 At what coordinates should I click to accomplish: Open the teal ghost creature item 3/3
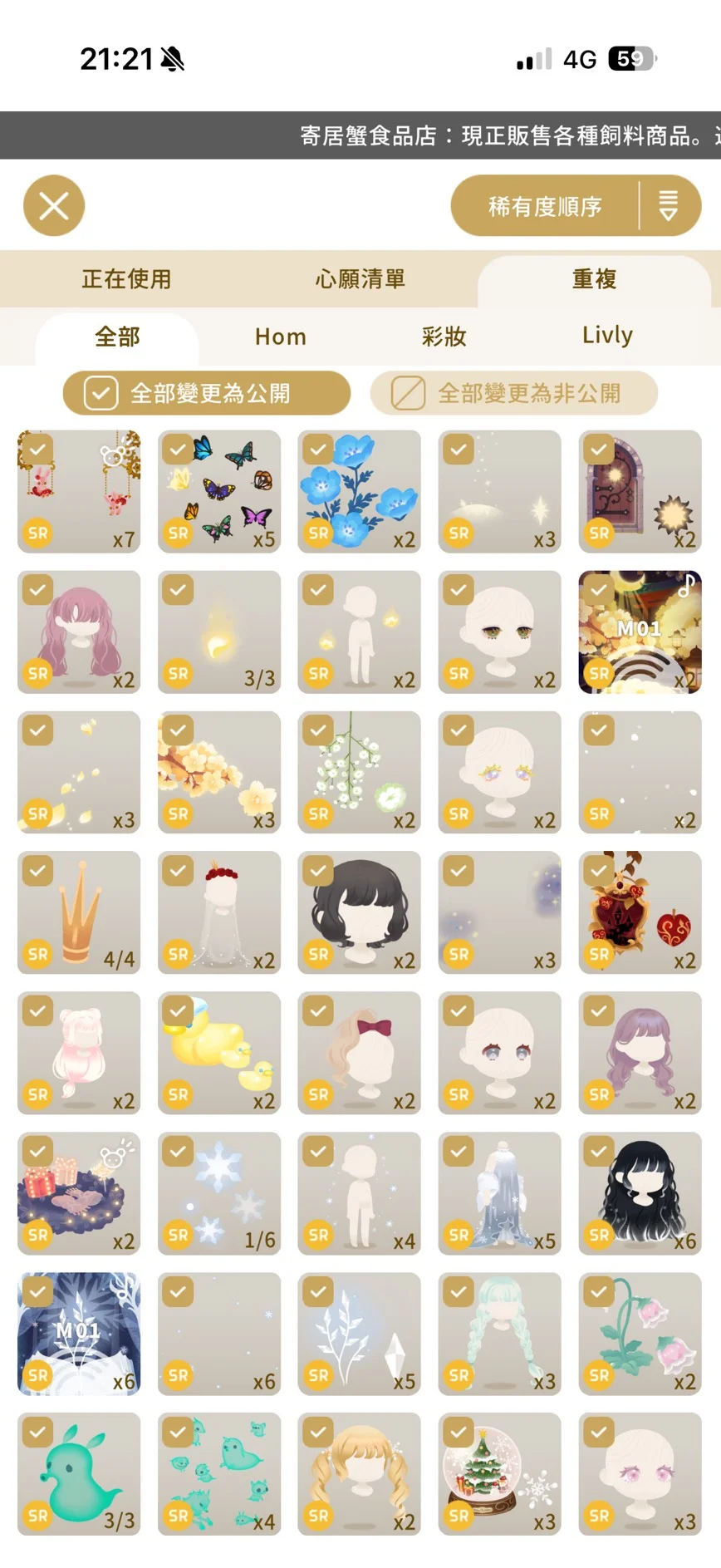coord(79,1474)
